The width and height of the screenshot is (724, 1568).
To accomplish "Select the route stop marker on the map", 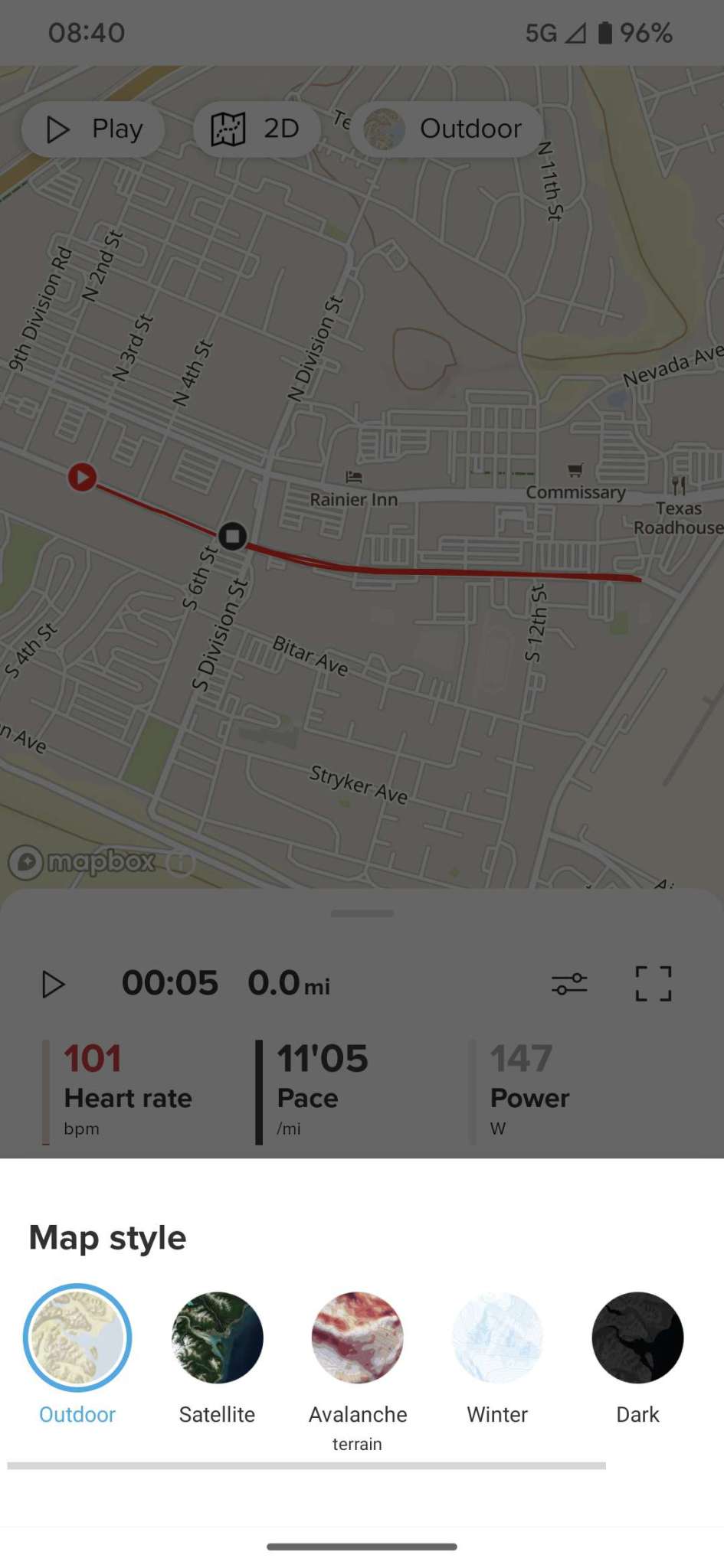I will [234, 537].
